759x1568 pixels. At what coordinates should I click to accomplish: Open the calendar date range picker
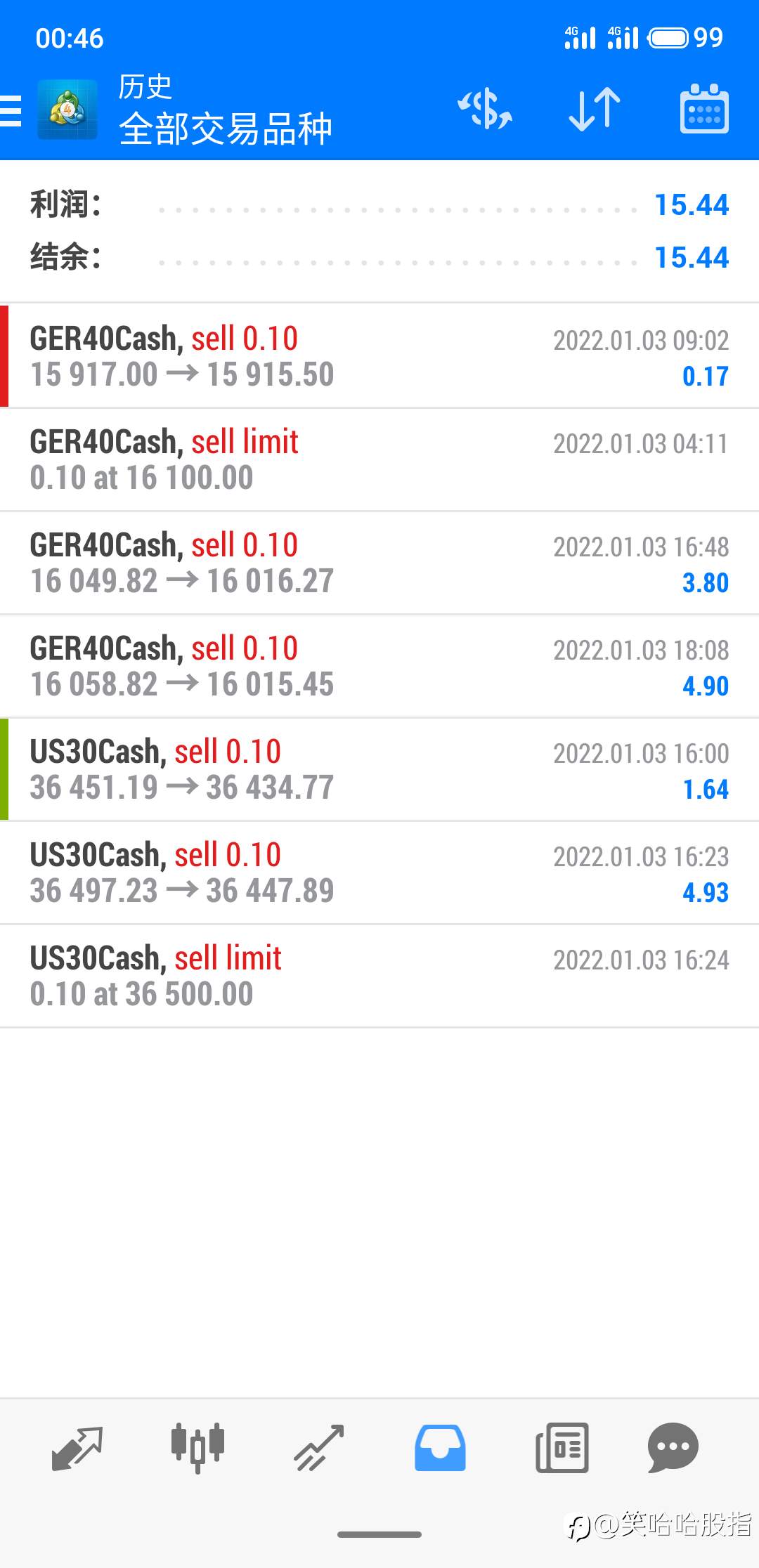coord(704,109)
